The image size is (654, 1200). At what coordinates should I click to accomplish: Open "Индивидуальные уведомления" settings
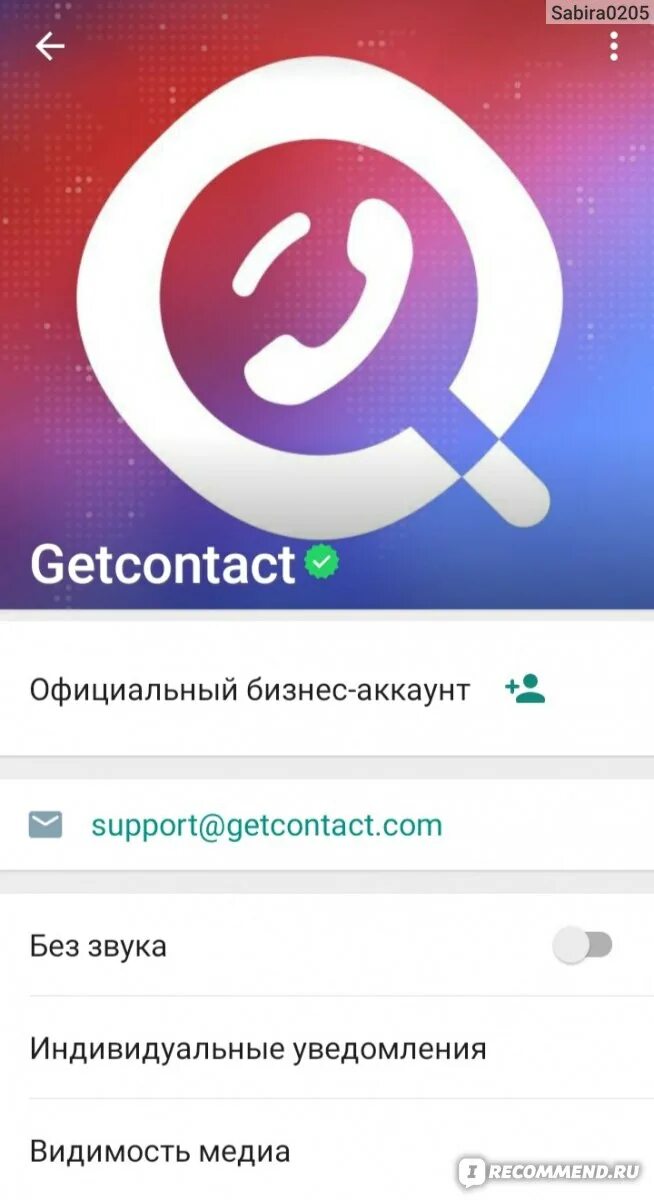327,1048
